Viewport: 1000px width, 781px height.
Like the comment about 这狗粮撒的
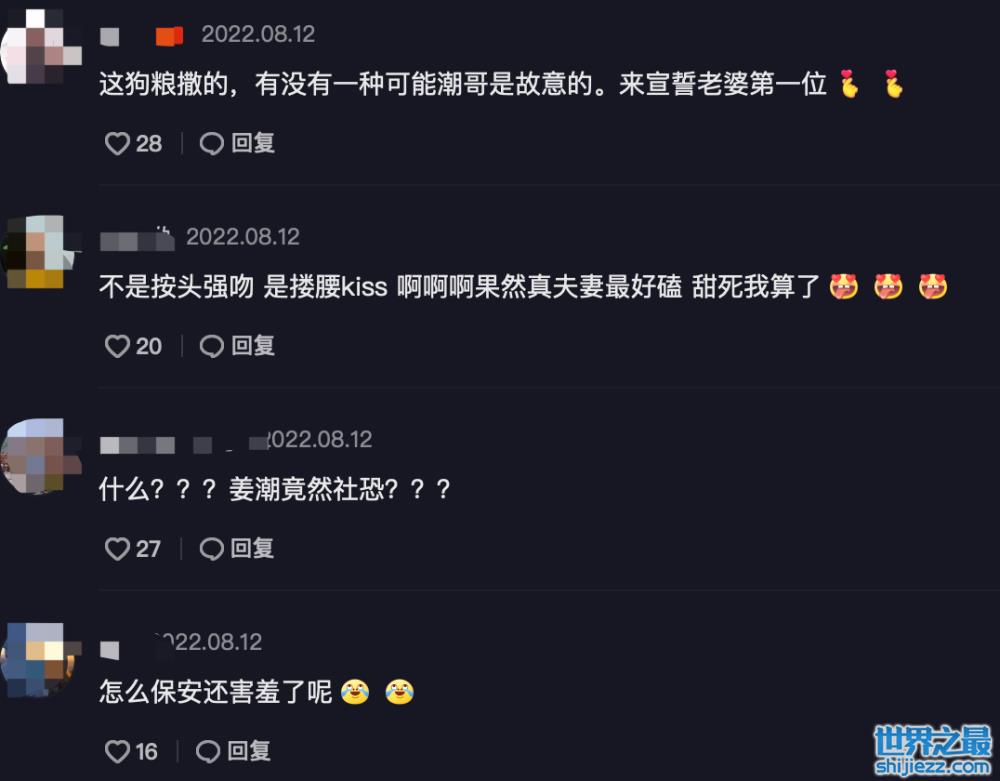(118, 144)
